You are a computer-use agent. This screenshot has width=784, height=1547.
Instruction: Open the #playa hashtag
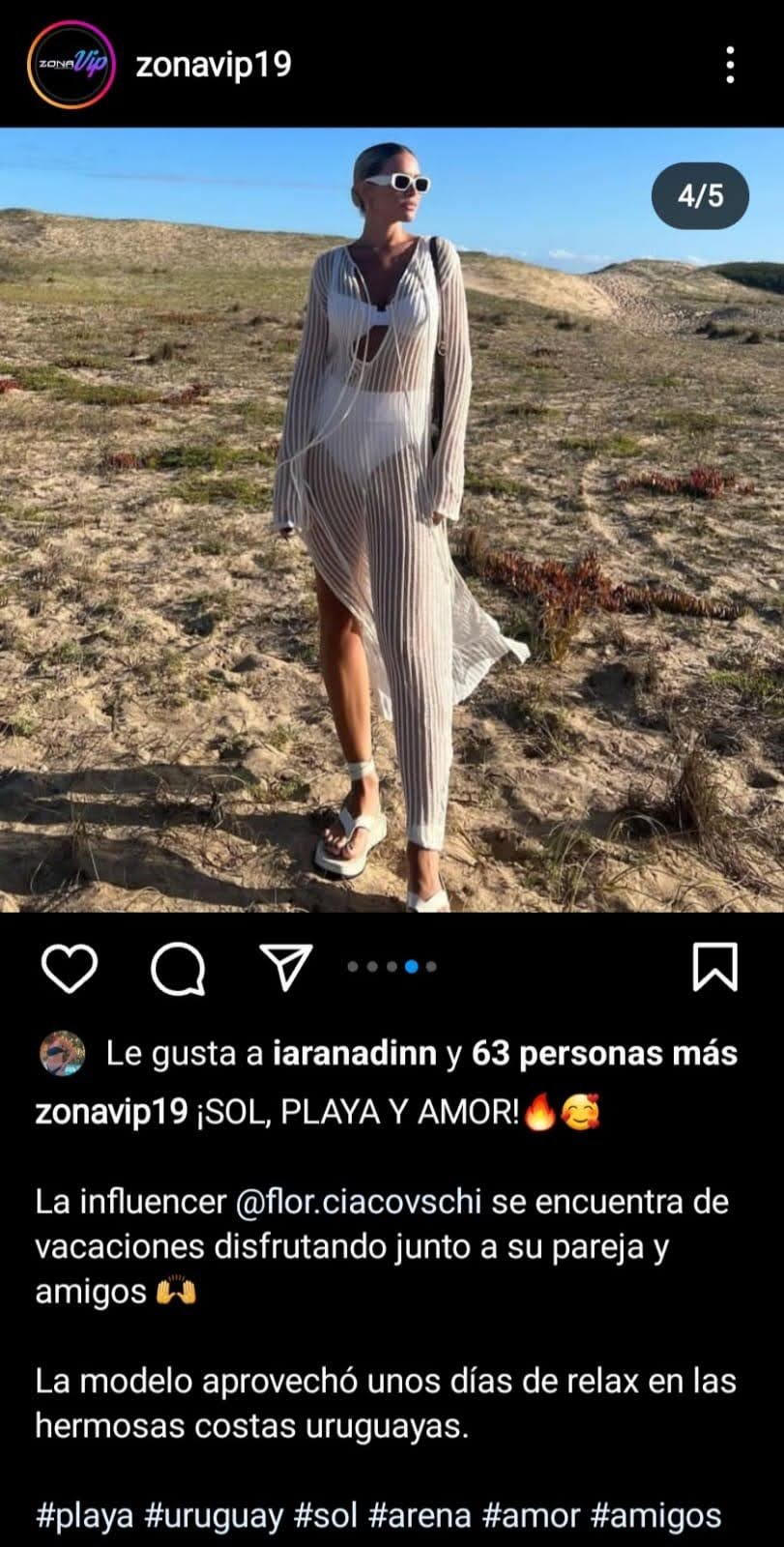point(84,1515)
